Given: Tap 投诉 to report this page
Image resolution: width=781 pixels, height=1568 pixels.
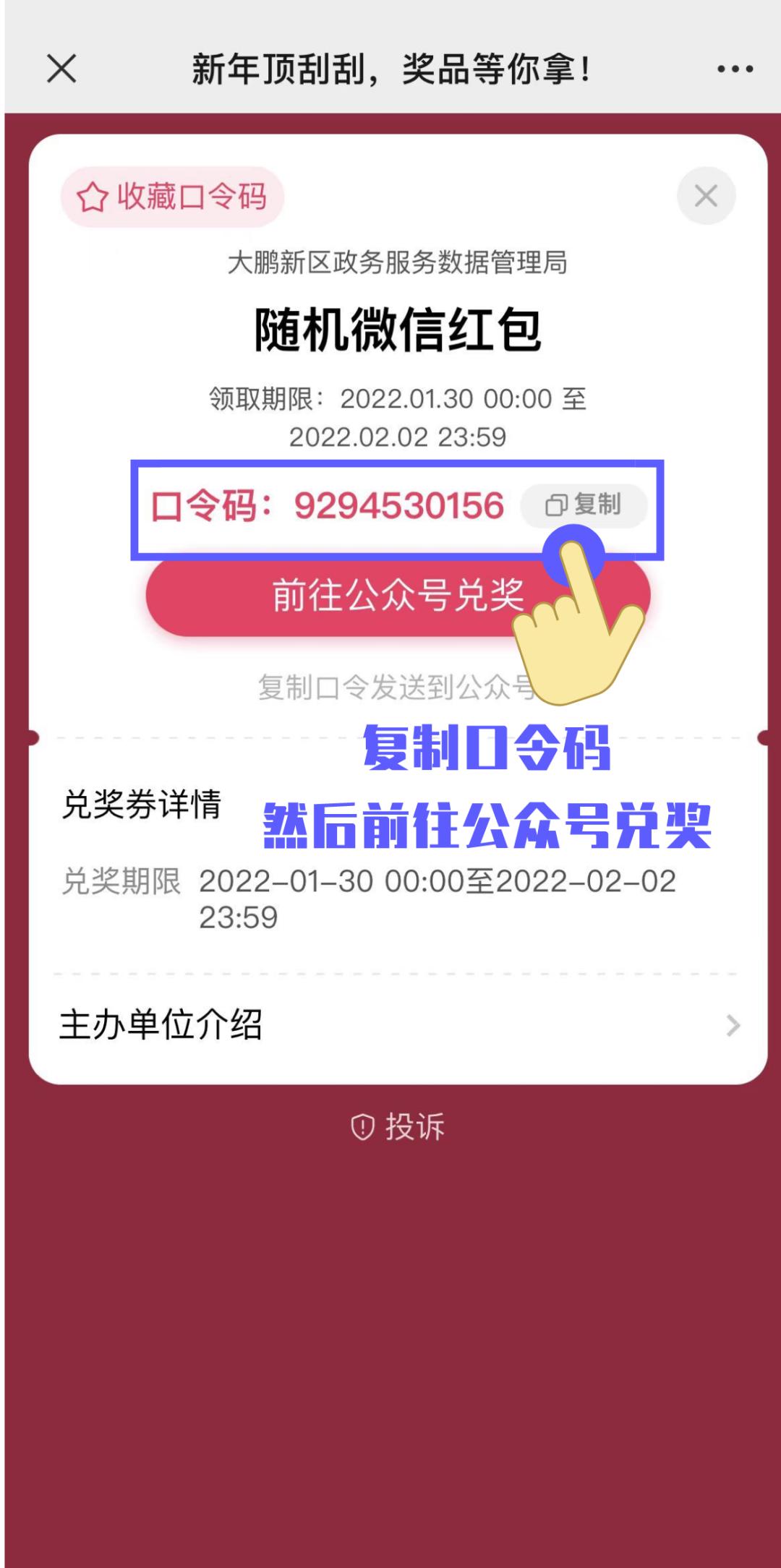Looking at the screenshot, I should coord(398,1126).
